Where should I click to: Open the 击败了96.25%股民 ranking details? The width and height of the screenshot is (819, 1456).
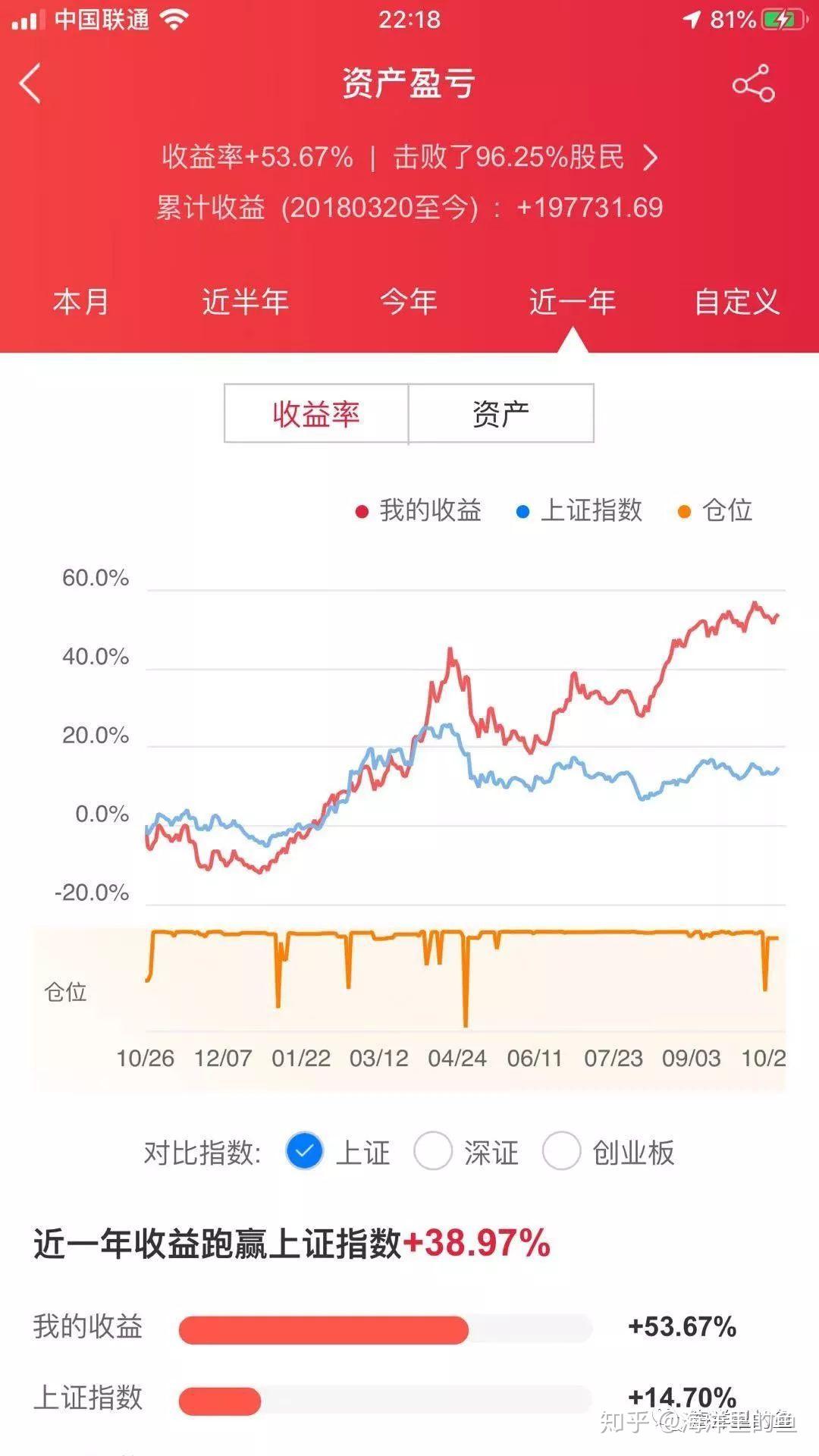click(x=523, y=158)
